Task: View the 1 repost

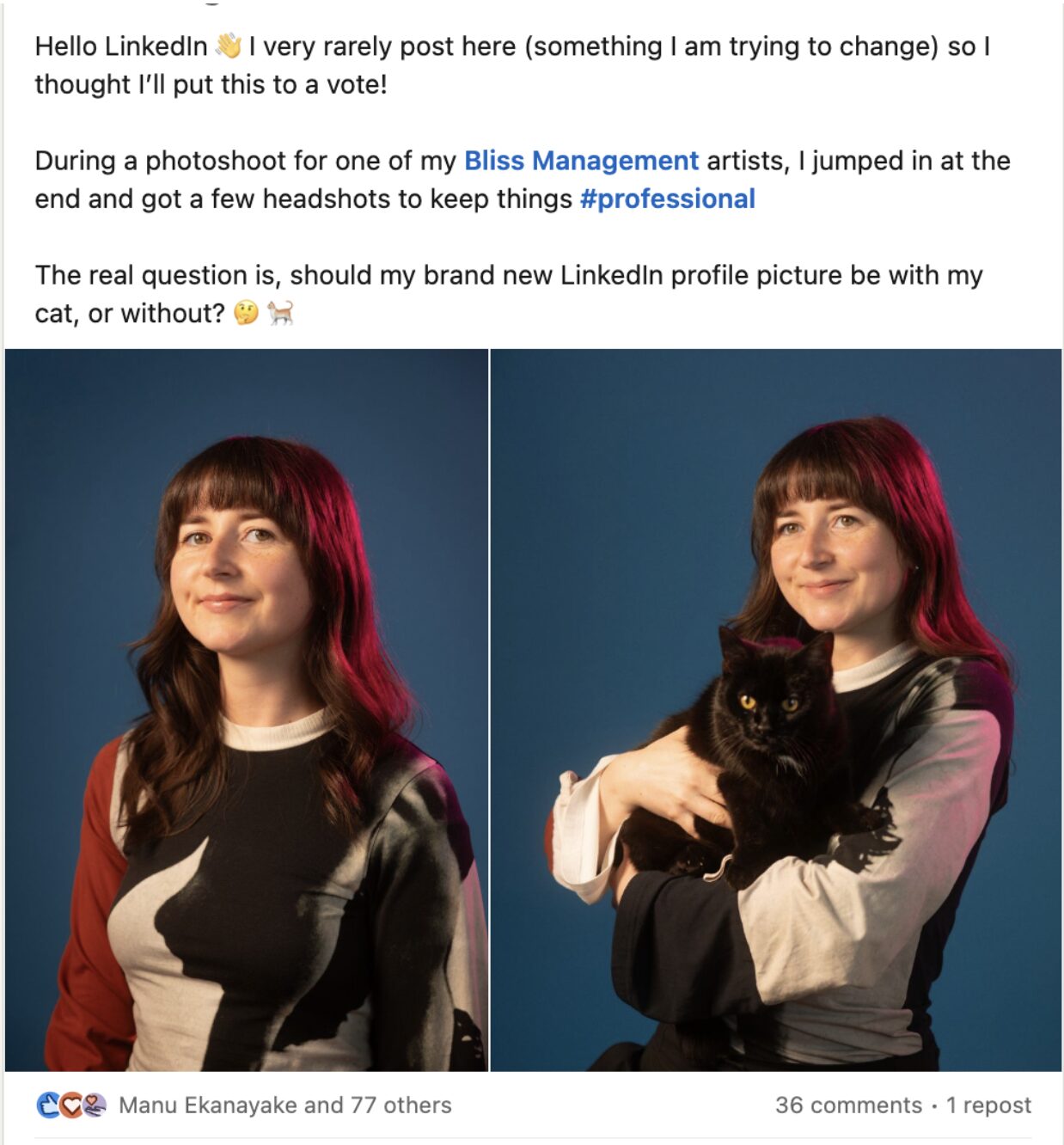Action: [x=988, y=1105]
